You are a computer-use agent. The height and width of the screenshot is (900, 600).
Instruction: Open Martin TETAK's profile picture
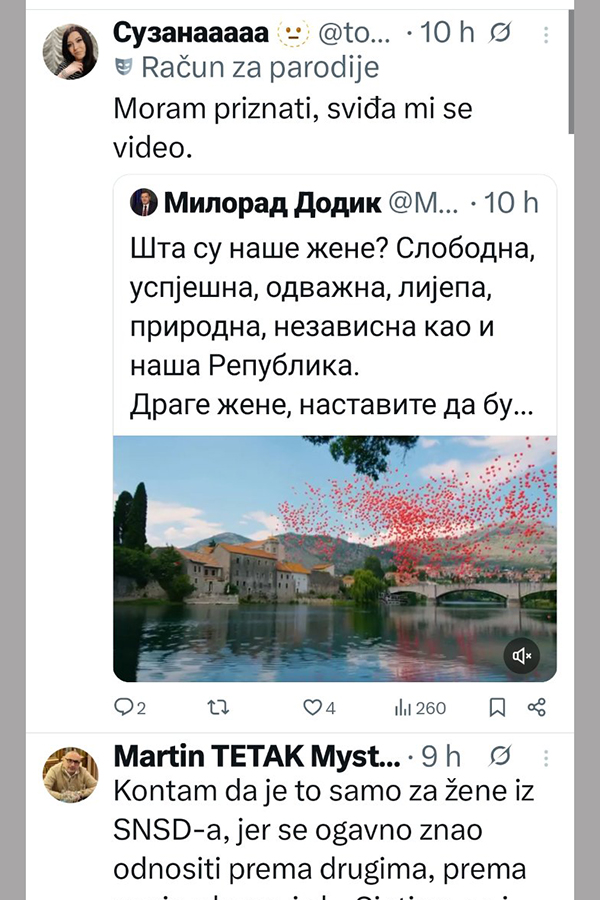(70, 774)
